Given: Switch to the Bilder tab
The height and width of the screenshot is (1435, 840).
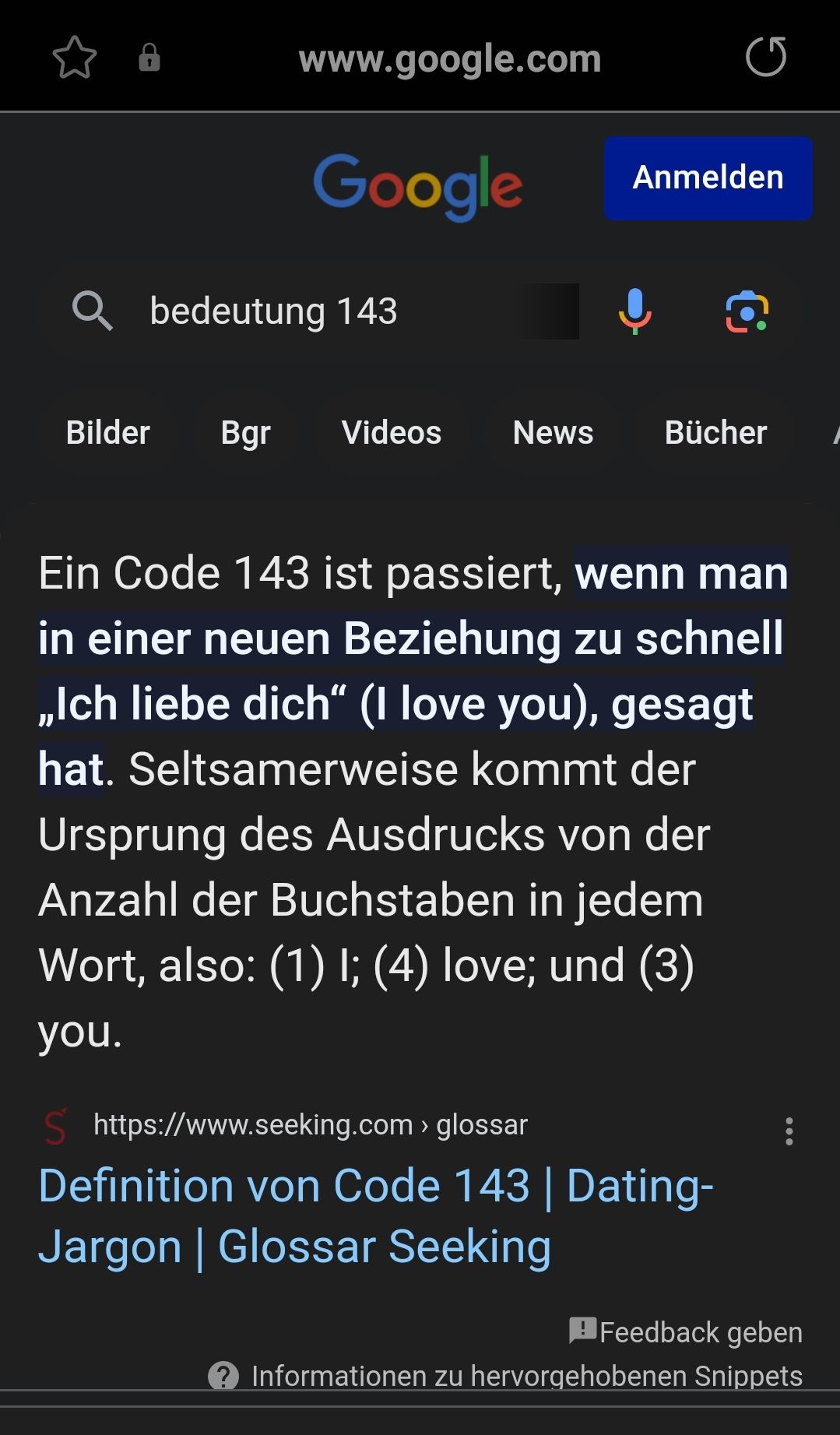Looking at the screenshot, I should pyautogui.click(x=107, y=433).
